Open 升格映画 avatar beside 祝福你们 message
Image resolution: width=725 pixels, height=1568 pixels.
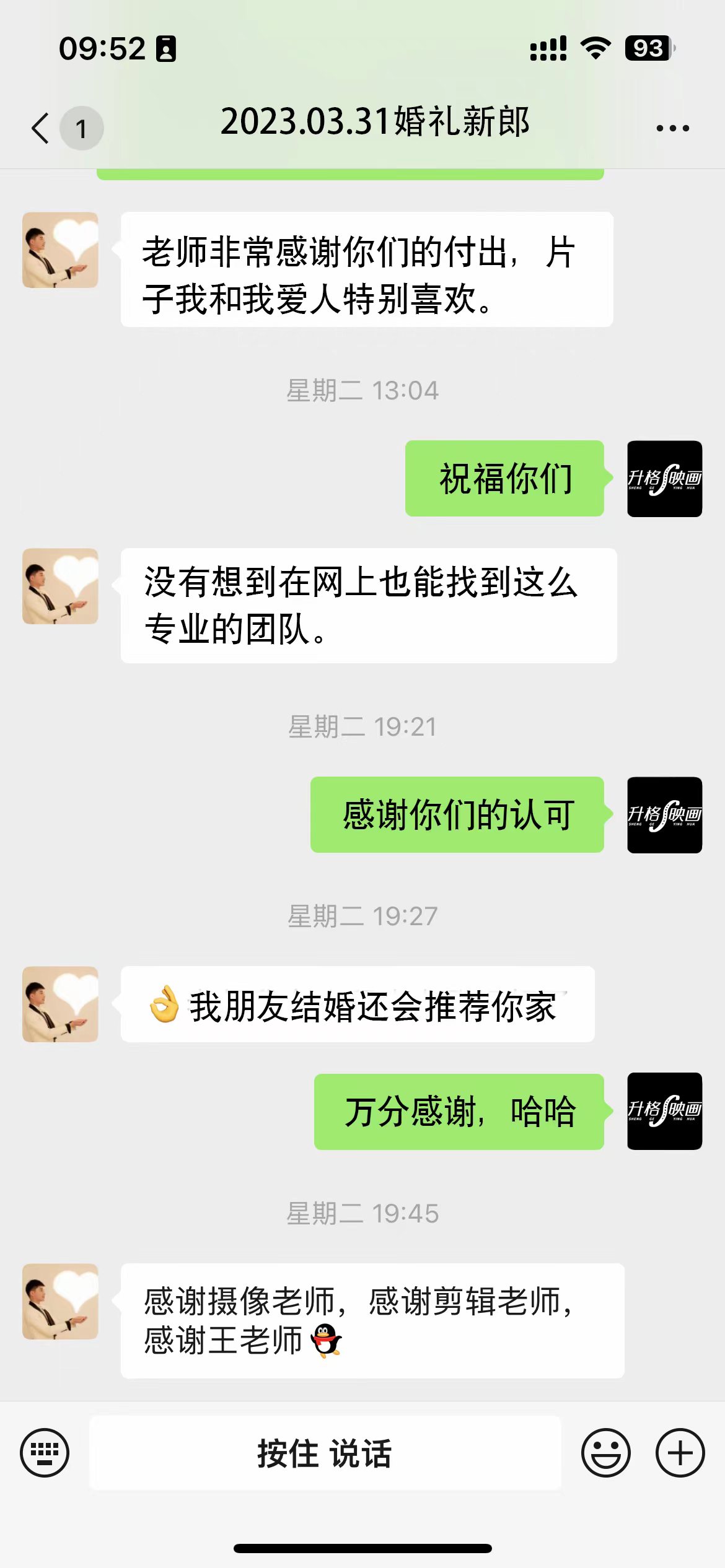click(664, 479)
